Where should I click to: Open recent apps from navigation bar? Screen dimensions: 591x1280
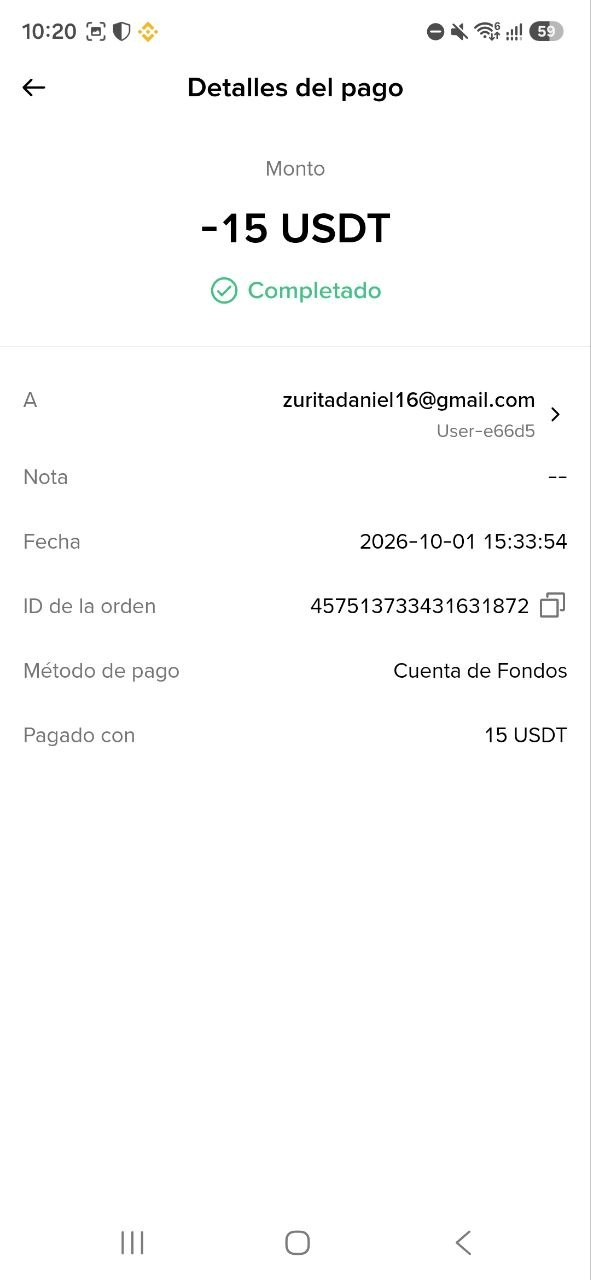132,1242
